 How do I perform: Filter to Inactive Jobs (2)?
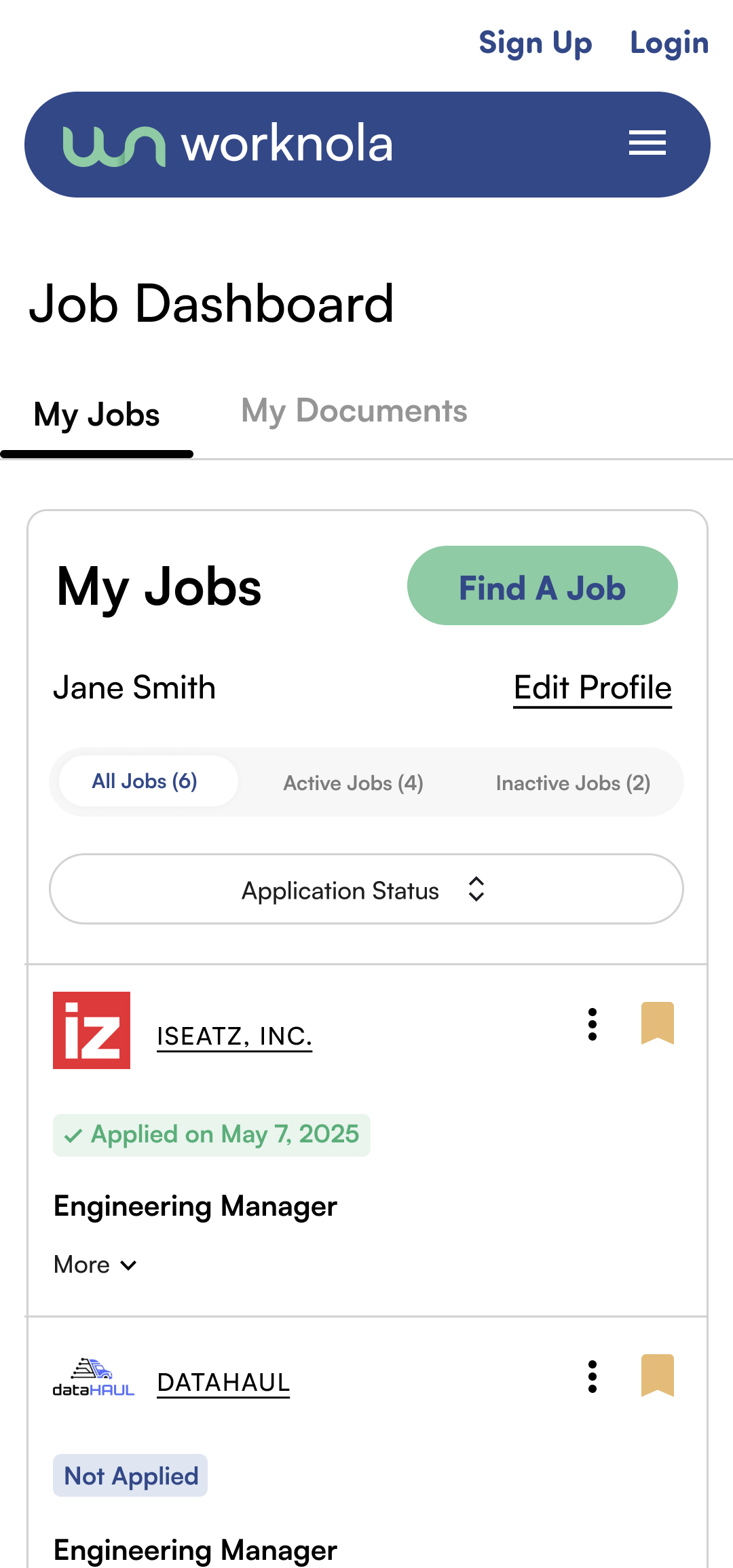pos(573,783)
